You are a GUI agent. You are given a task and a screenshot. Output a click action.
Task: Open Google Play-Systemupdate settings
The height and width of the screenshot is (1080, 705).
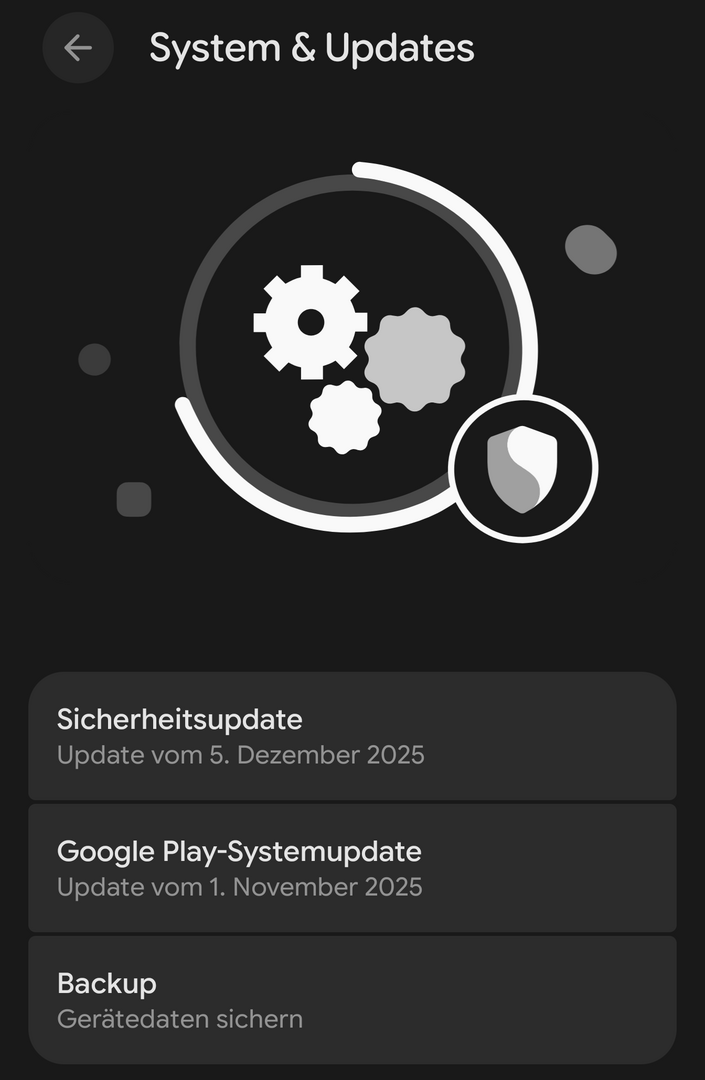click(x=352, y=868)
